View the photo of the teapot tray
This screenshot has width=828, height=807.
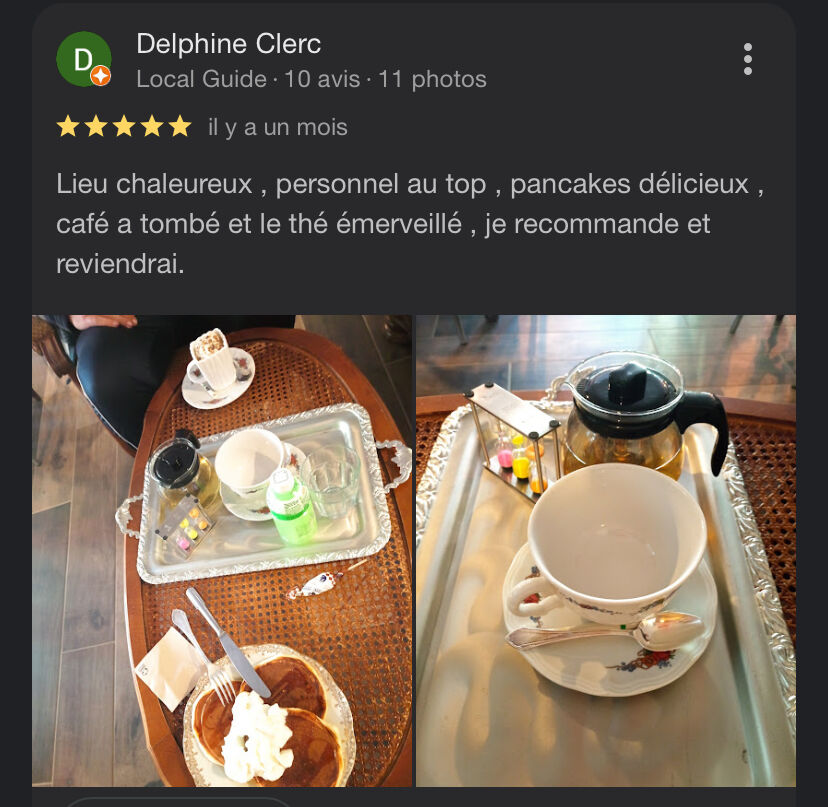tap(606, 551)
